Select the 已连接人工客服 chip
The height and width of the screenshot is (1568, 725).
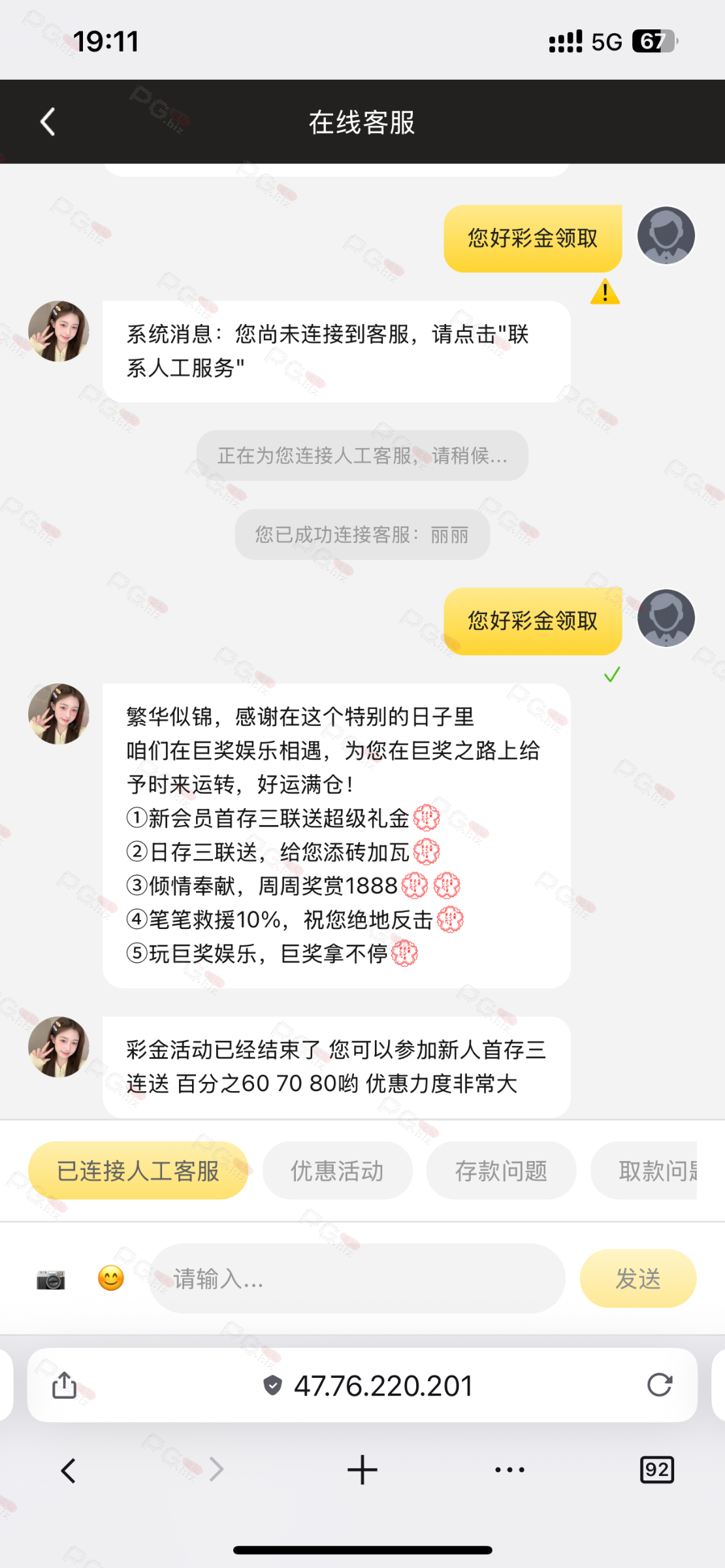pos(138,1171)
